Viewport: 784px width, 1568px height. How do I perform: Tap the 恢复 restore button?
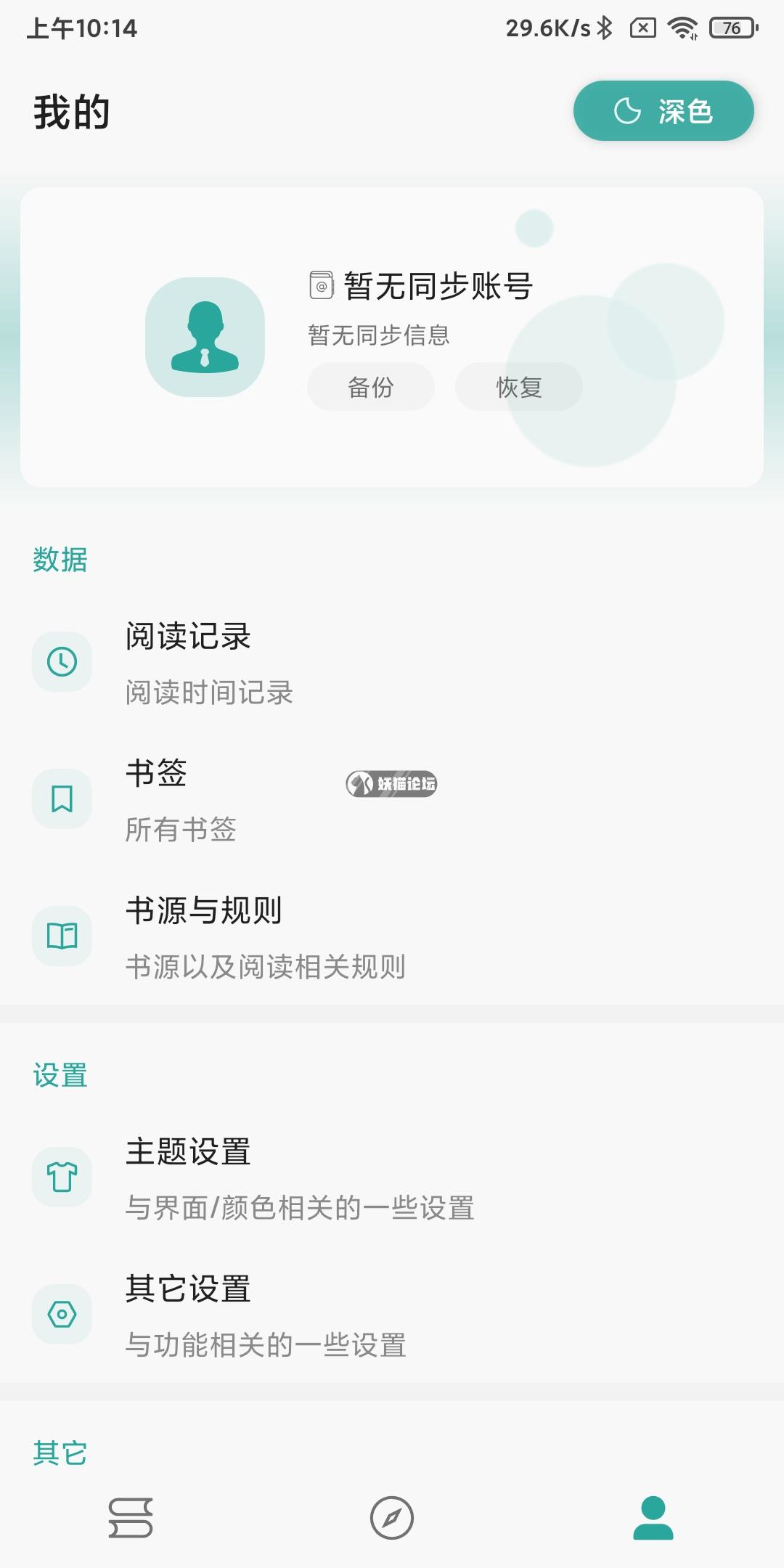click(x=518, y=387)
